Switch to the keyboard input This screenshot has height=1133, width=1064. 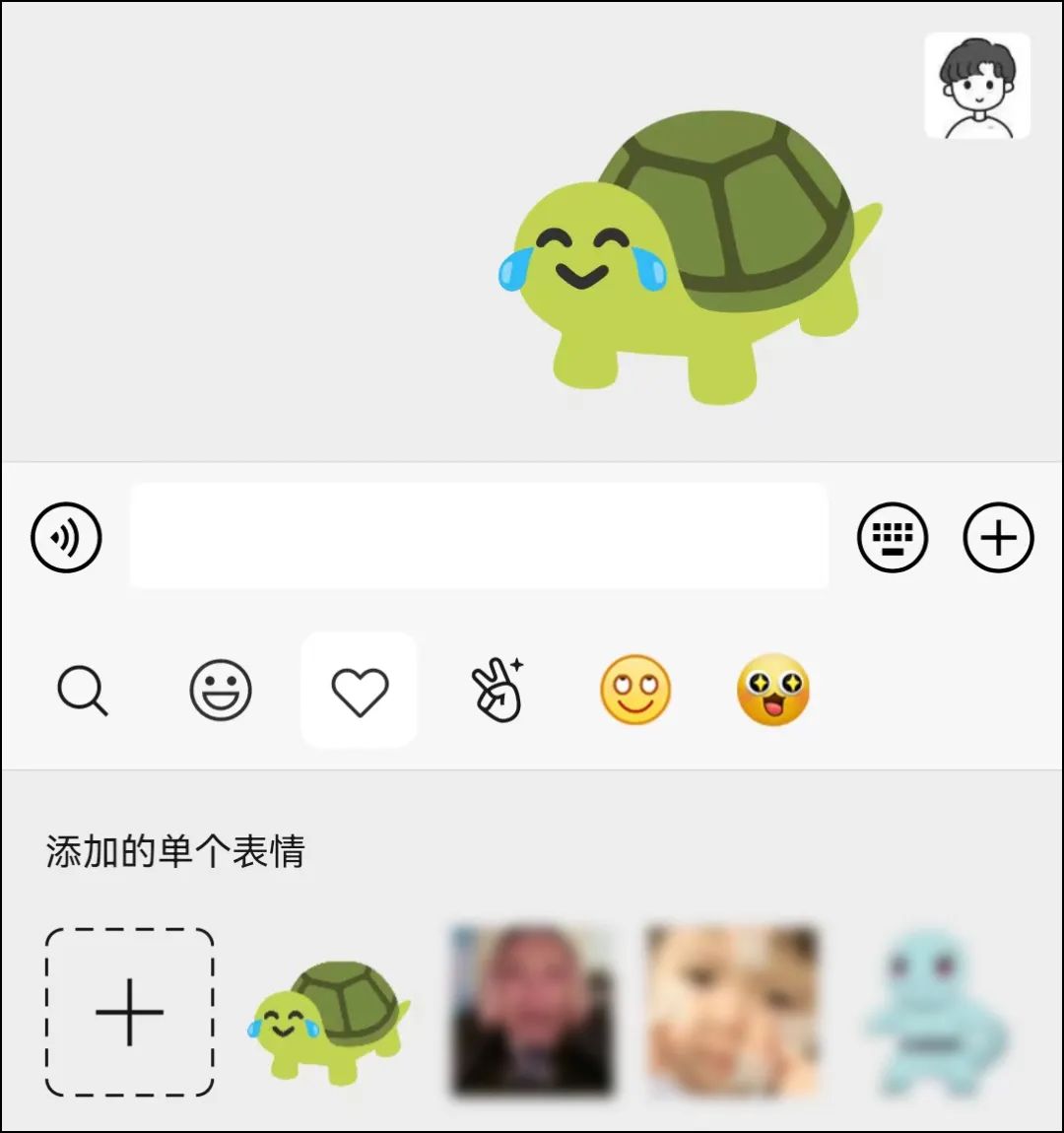[x=893, y=537]
